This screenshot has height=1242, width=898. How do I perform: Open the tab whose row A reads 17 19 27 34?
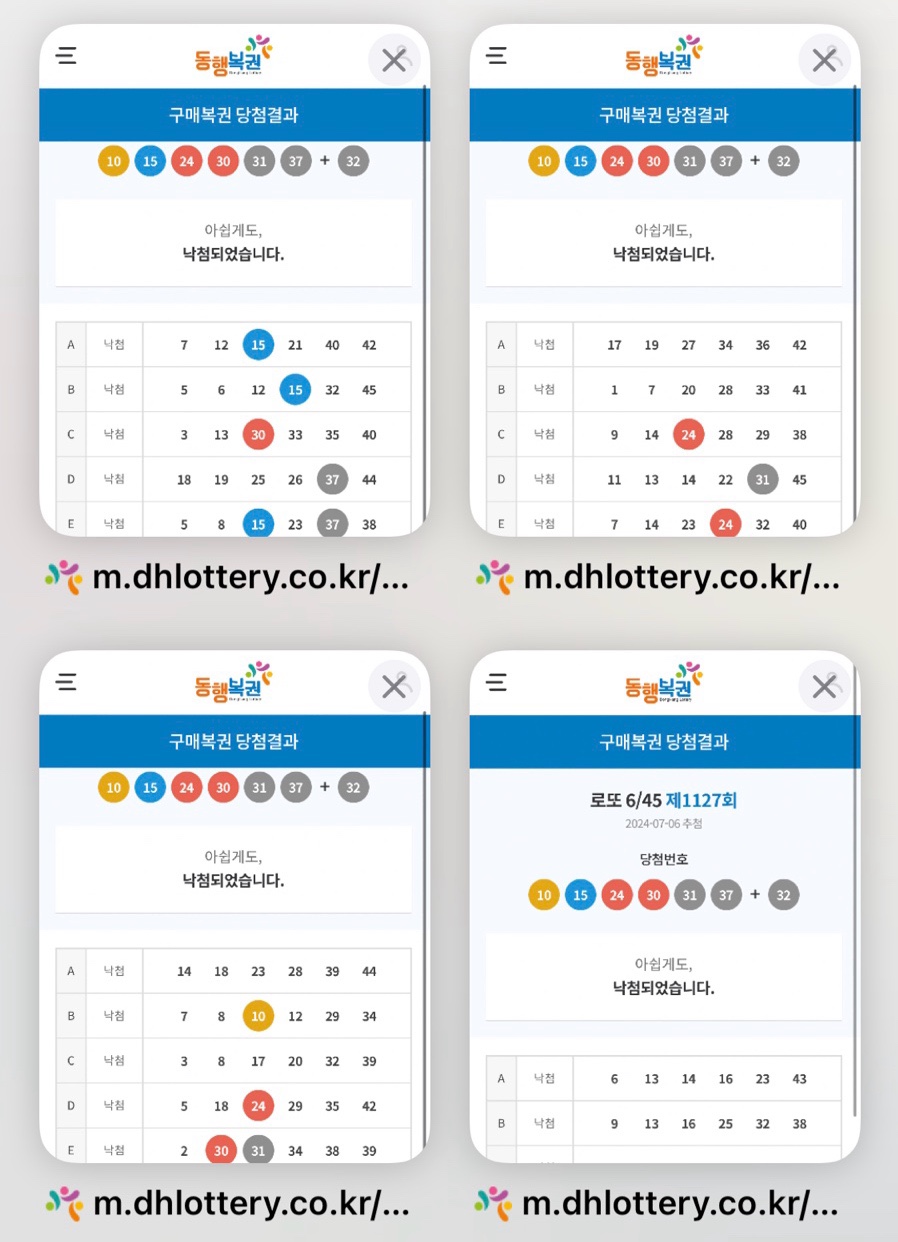pos(664,300)
